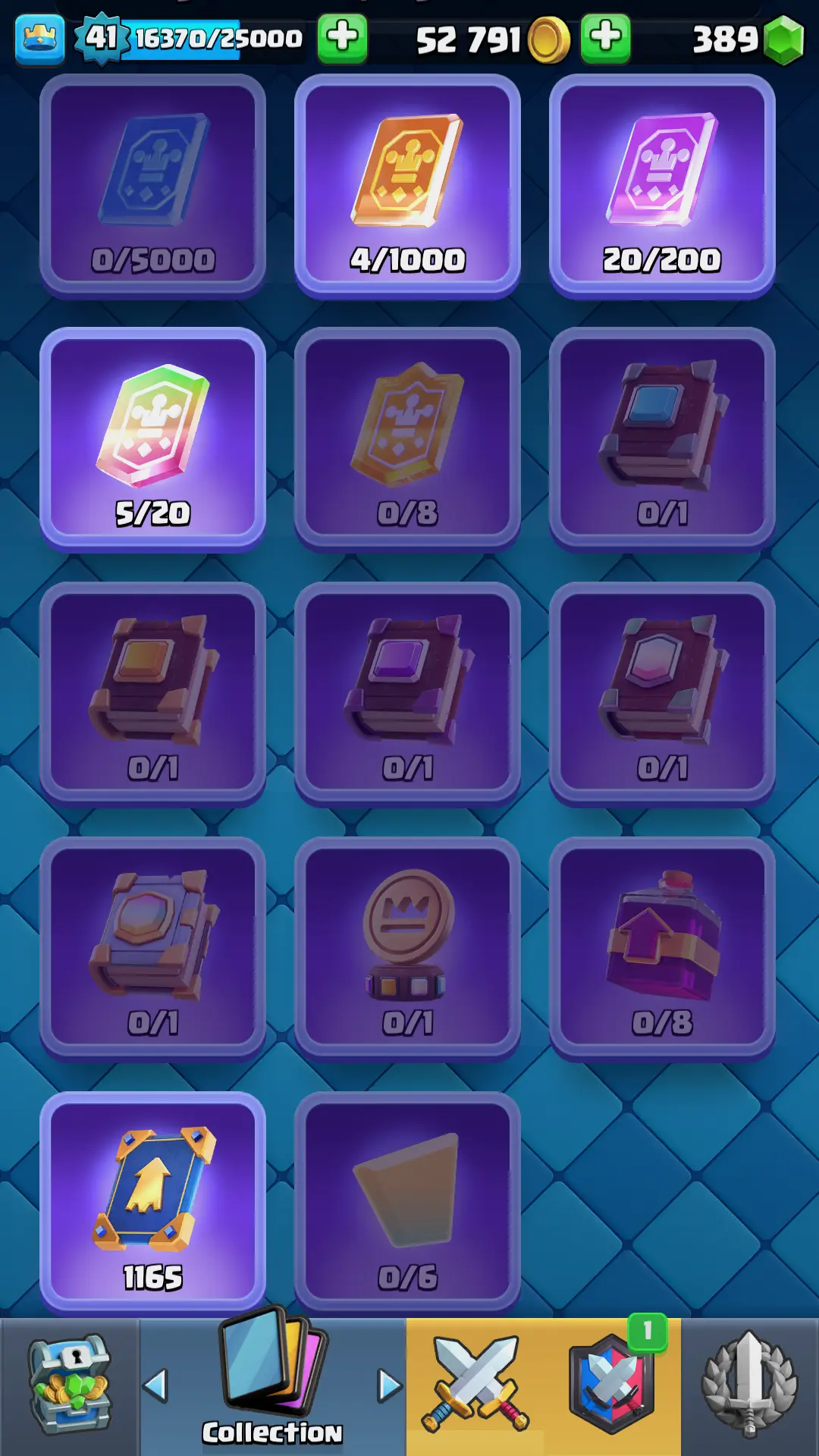Open the upgrade banner 1165 tile
This screenshot has height=1456, width=819.
coord(152,1203)
